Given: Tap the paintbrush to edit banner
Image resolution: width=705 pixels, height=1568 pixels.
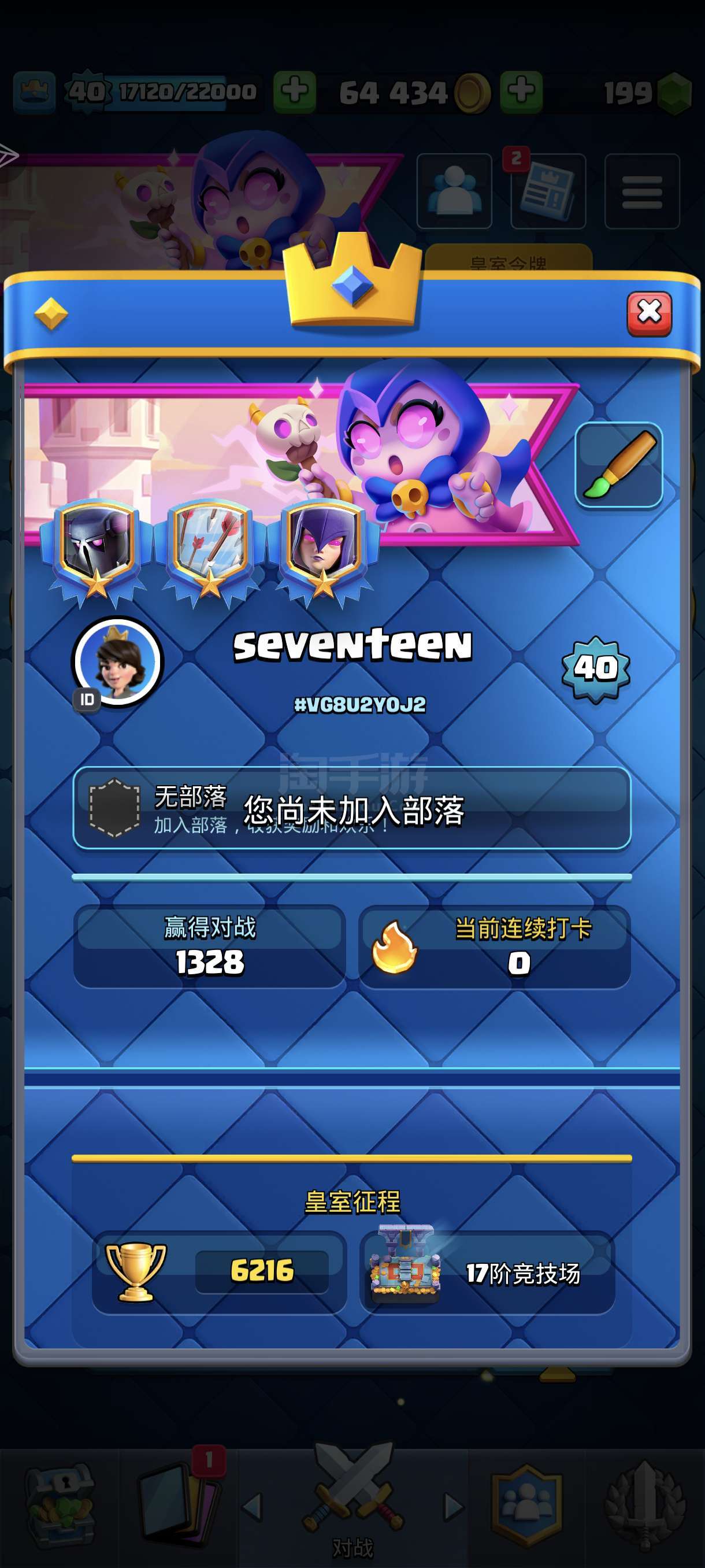Looking at the screenshot, I should (619, 465).
